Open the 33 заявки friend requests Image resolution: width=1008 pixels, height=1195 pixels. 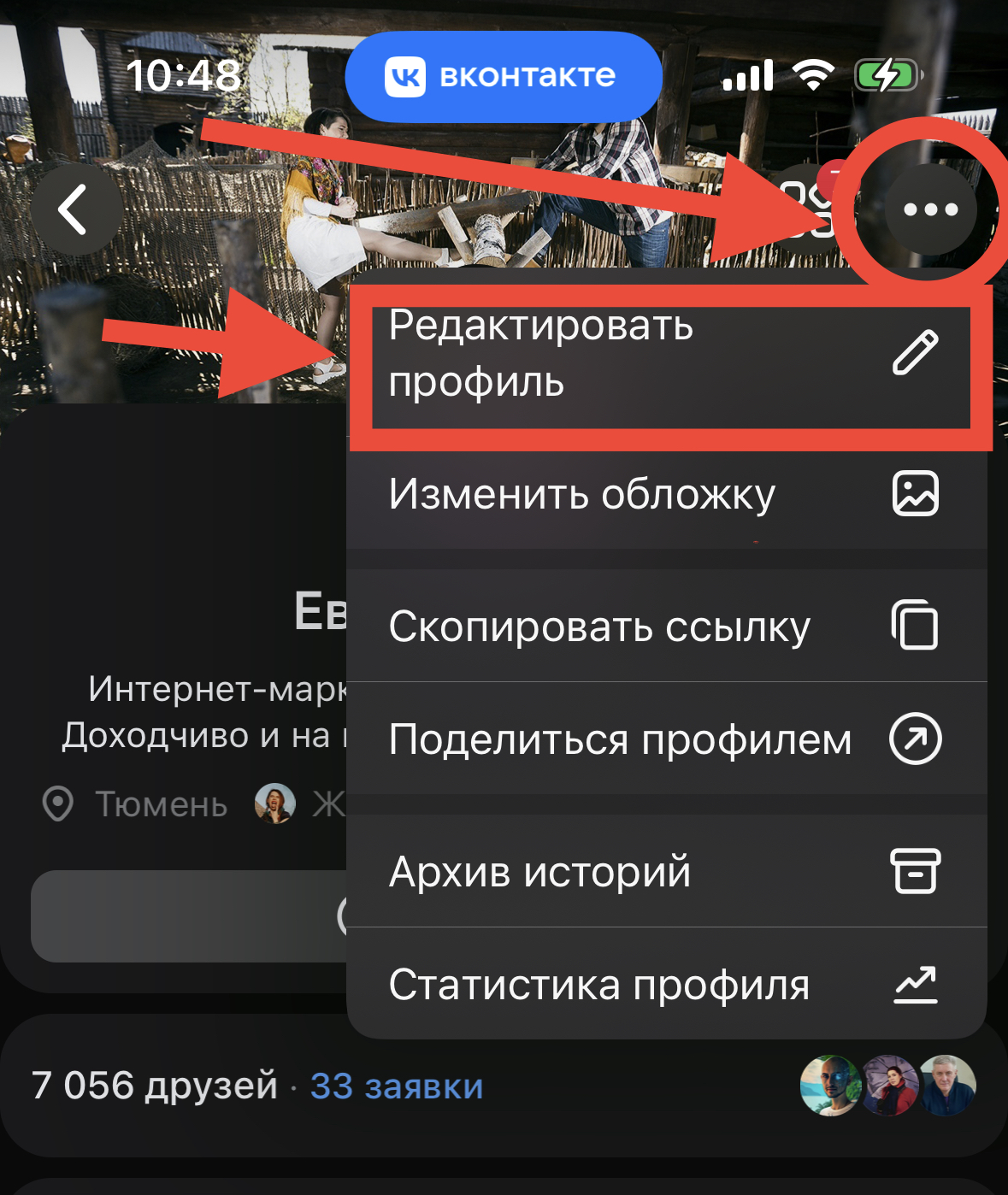coord(397,1086)
